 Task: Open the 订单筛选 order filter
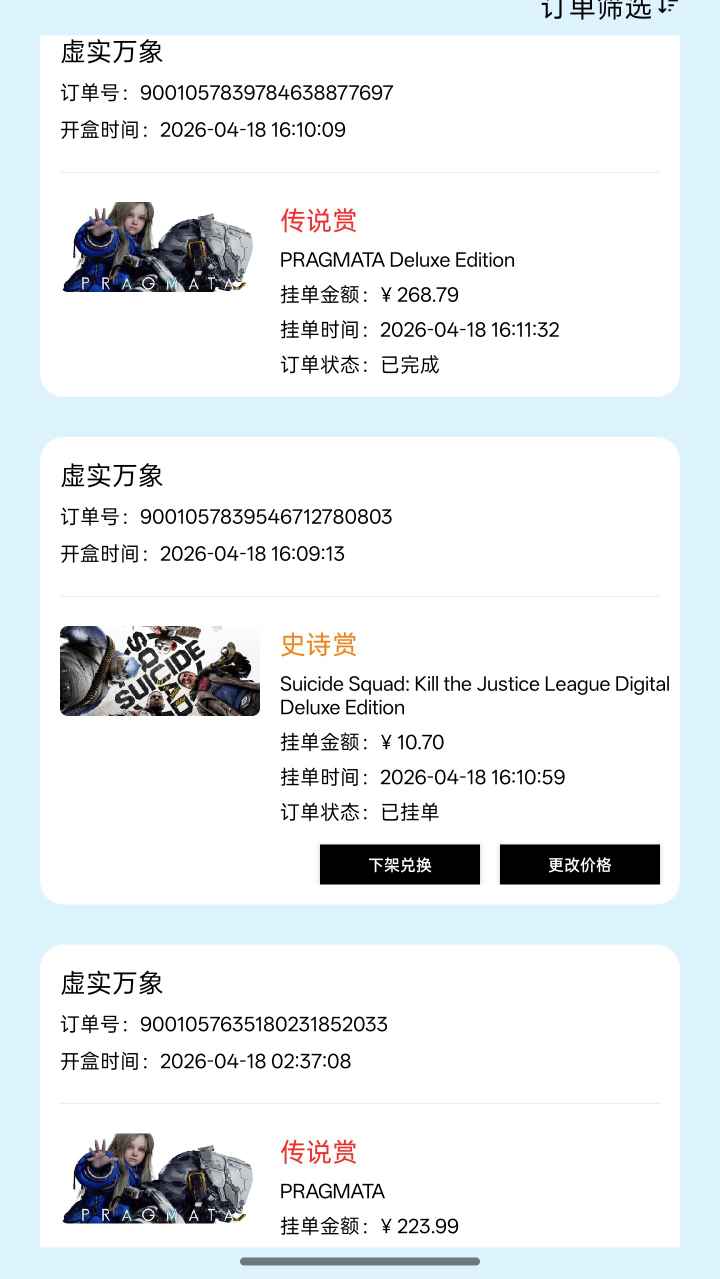click(x=609, y=9)
